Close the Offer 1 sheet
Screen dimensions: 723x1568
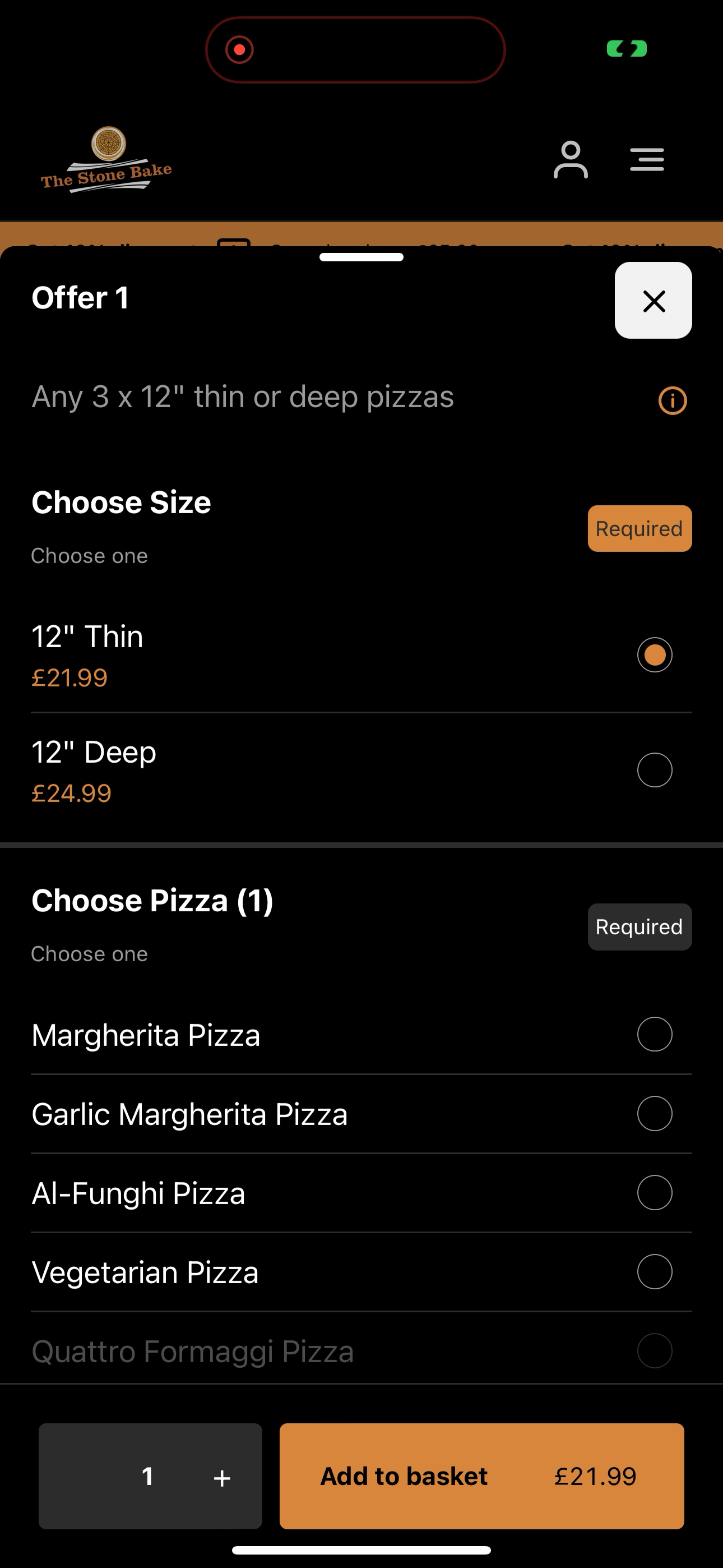653,300
